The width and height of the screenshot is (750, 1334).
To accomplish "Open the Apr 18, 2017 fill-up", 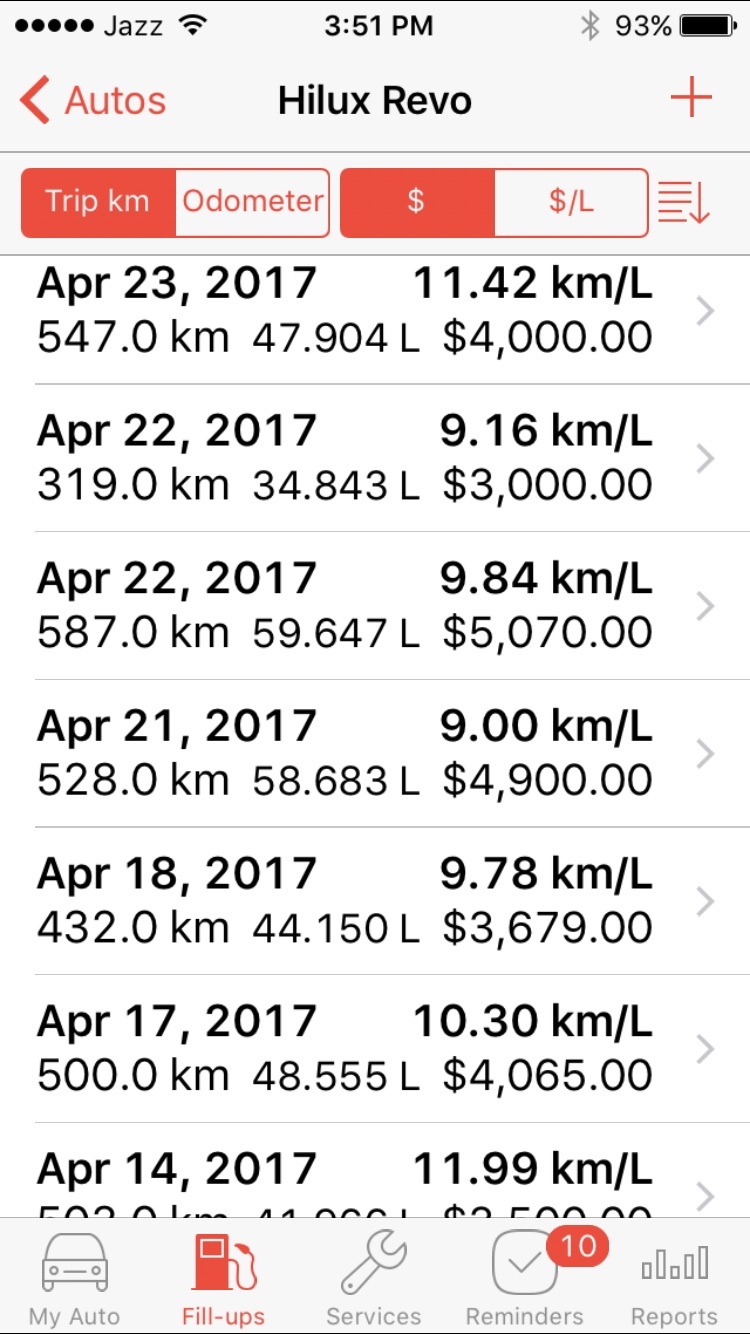I will point(375,902).
